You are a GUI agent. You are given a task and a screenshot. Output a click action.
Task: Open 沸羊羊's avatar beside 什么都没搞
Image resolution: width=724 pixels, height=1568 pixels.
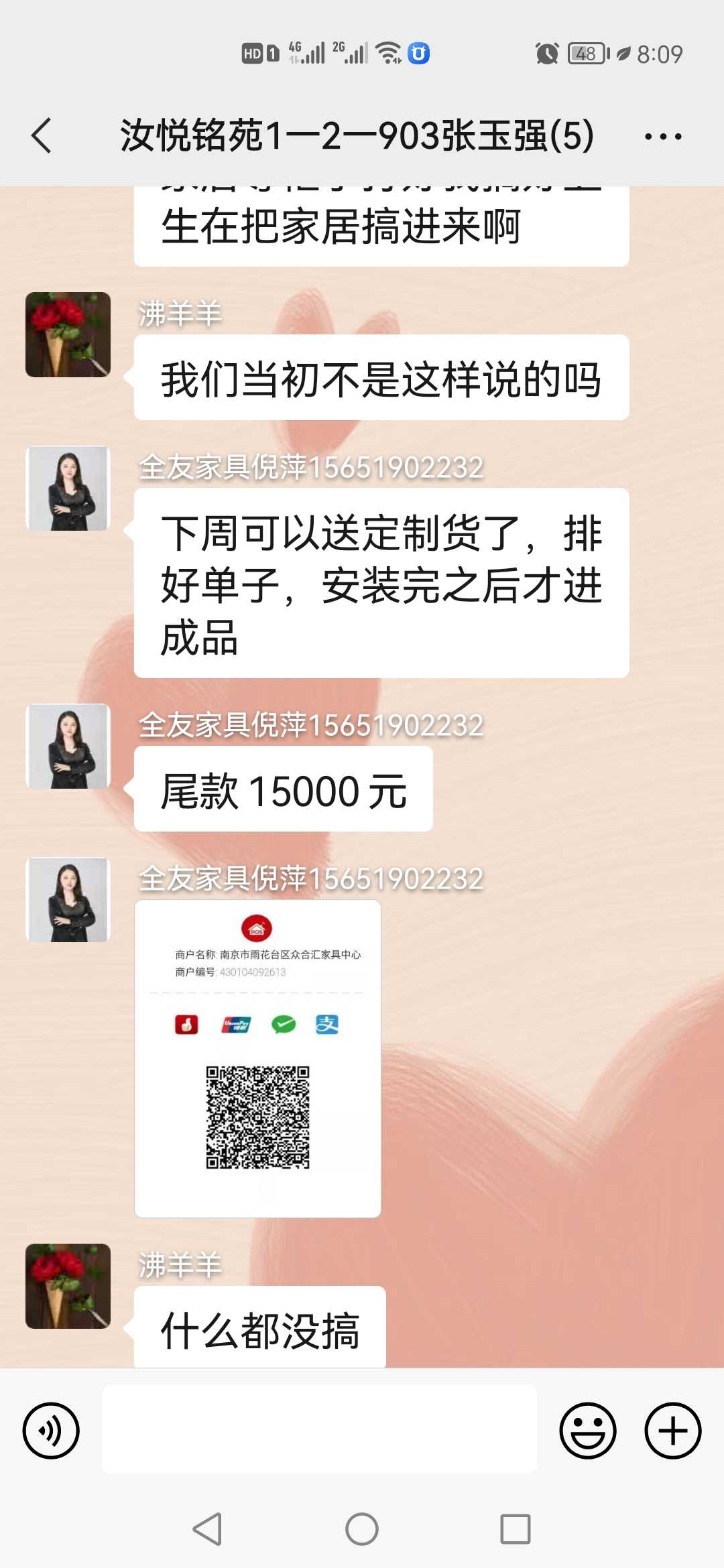68,1286
